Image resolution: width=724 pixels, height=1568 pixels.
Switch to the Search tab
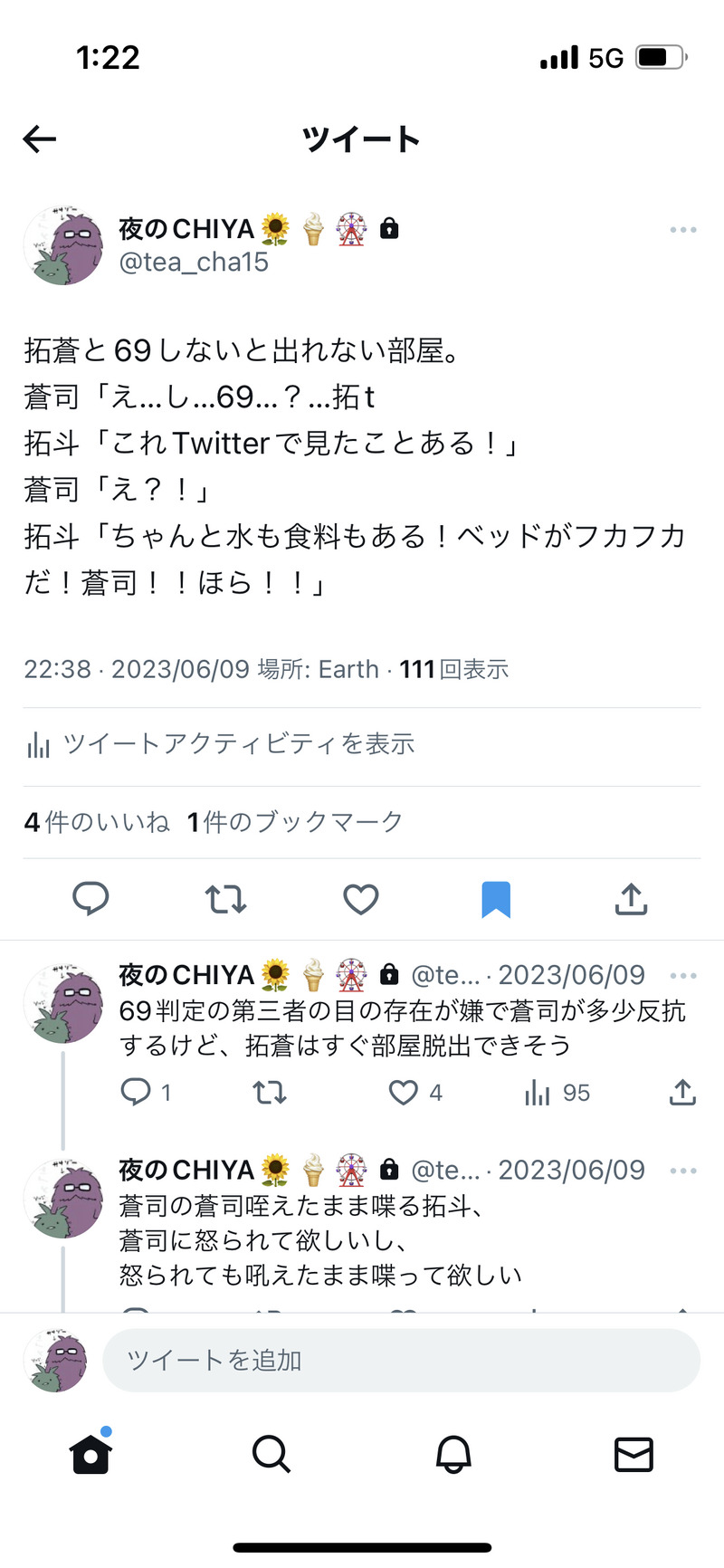[x=271, y=1455]
